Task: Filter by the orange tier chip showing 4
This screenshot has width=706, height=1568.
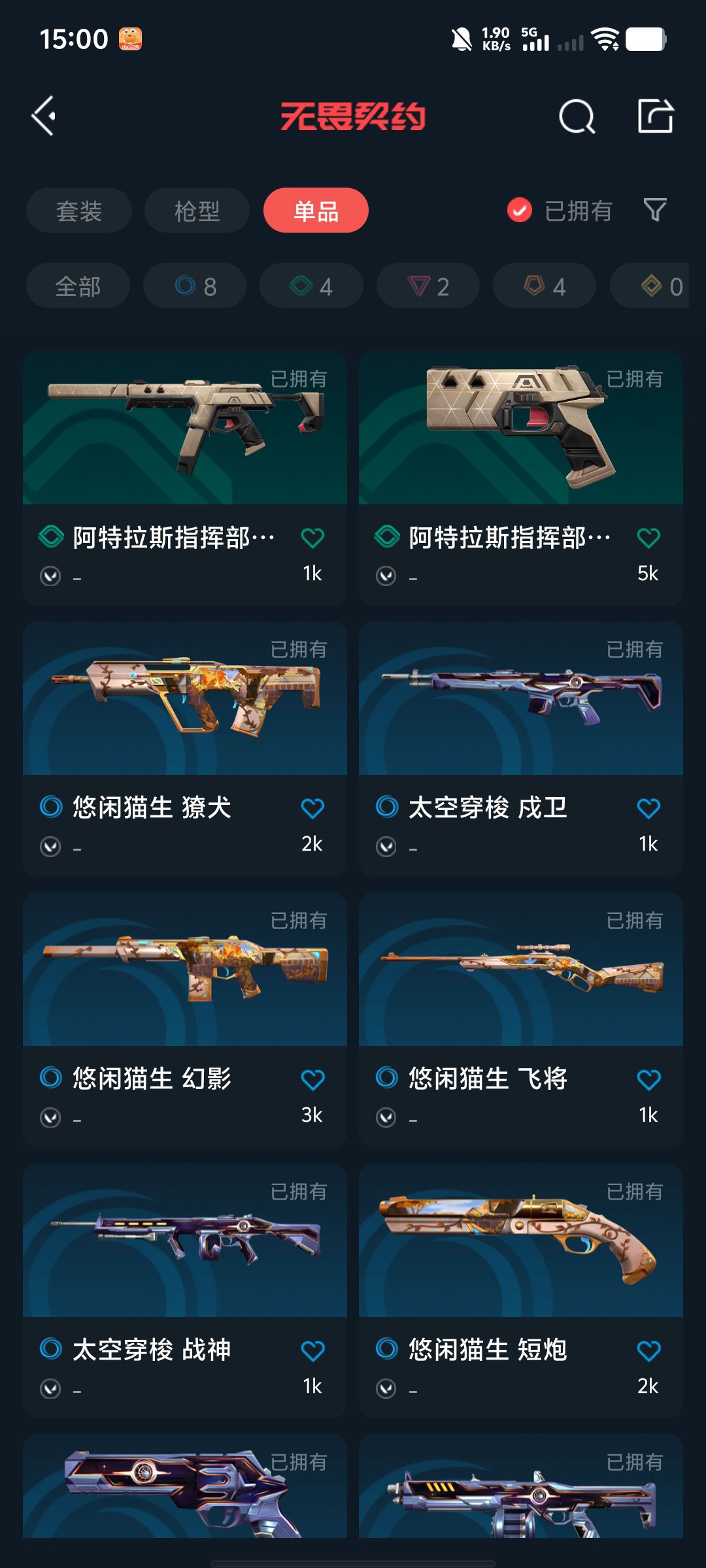Action: [x=545, y=286]
